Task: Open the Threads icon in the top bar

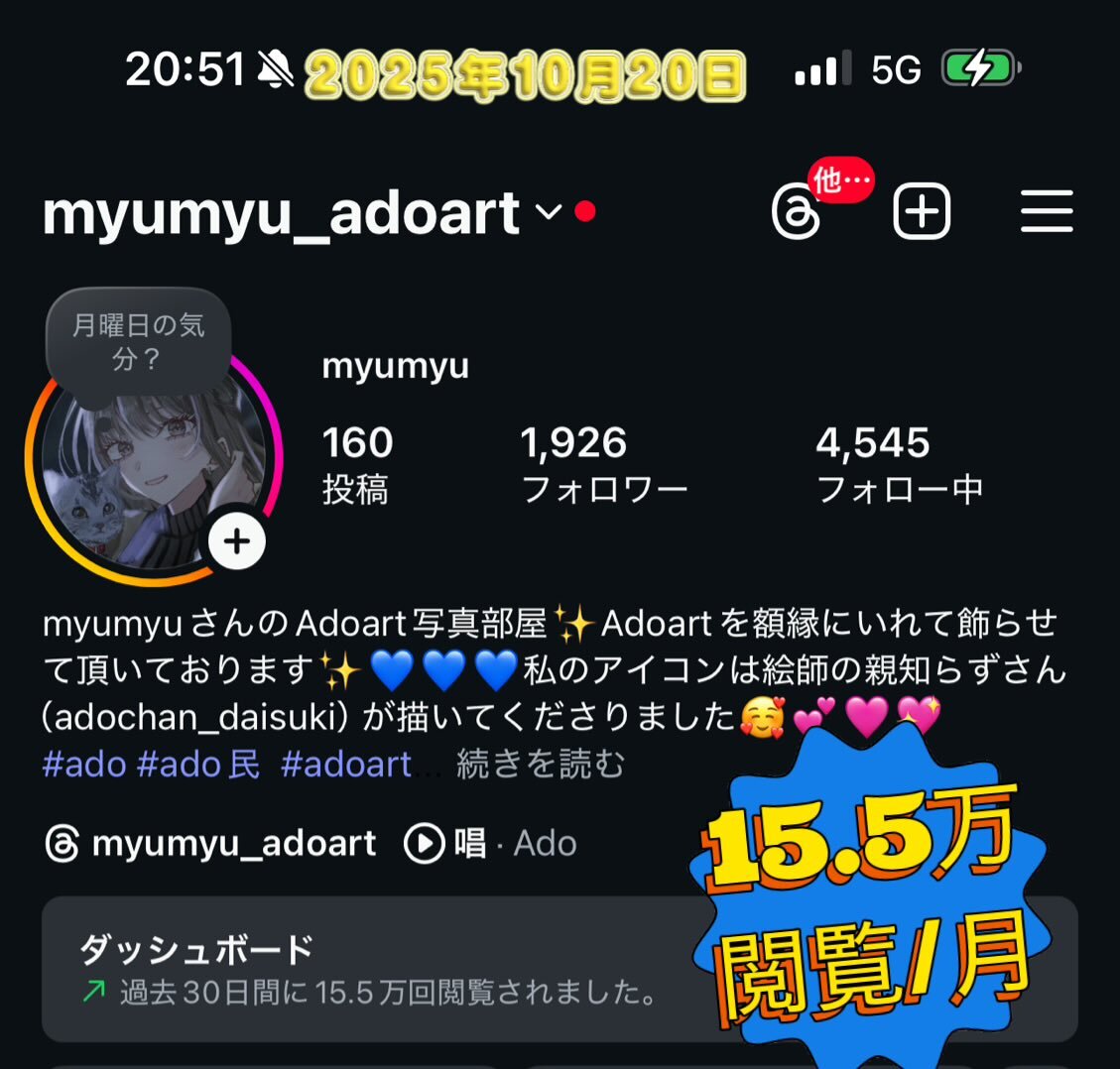Action: pyautogui.click(x=797, y=212)
